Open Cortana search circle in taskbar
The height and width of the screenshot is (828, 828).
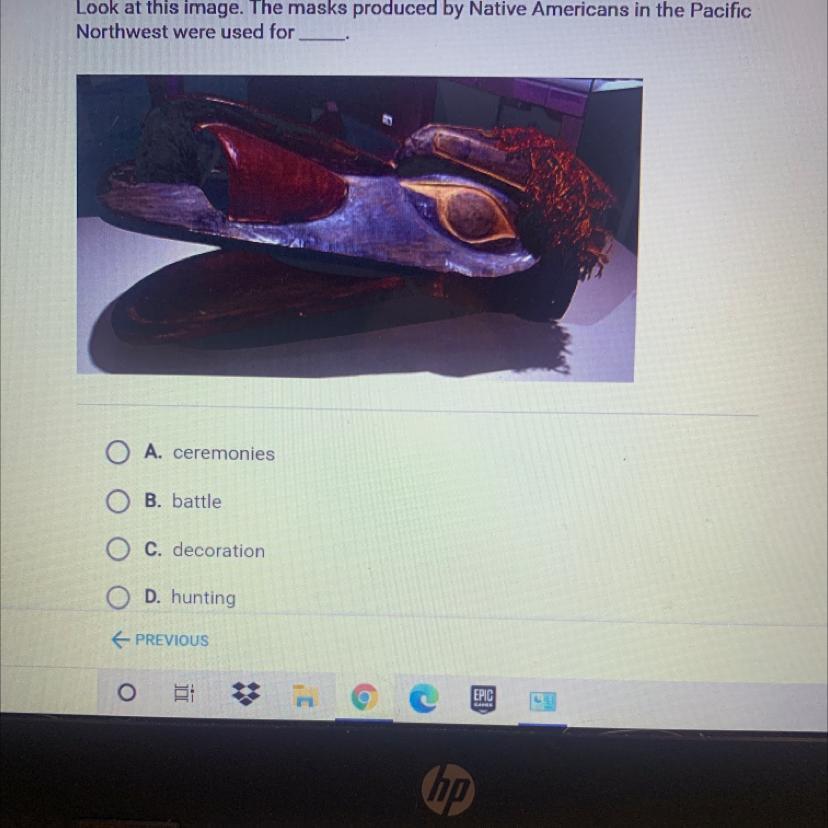point(127,693)
